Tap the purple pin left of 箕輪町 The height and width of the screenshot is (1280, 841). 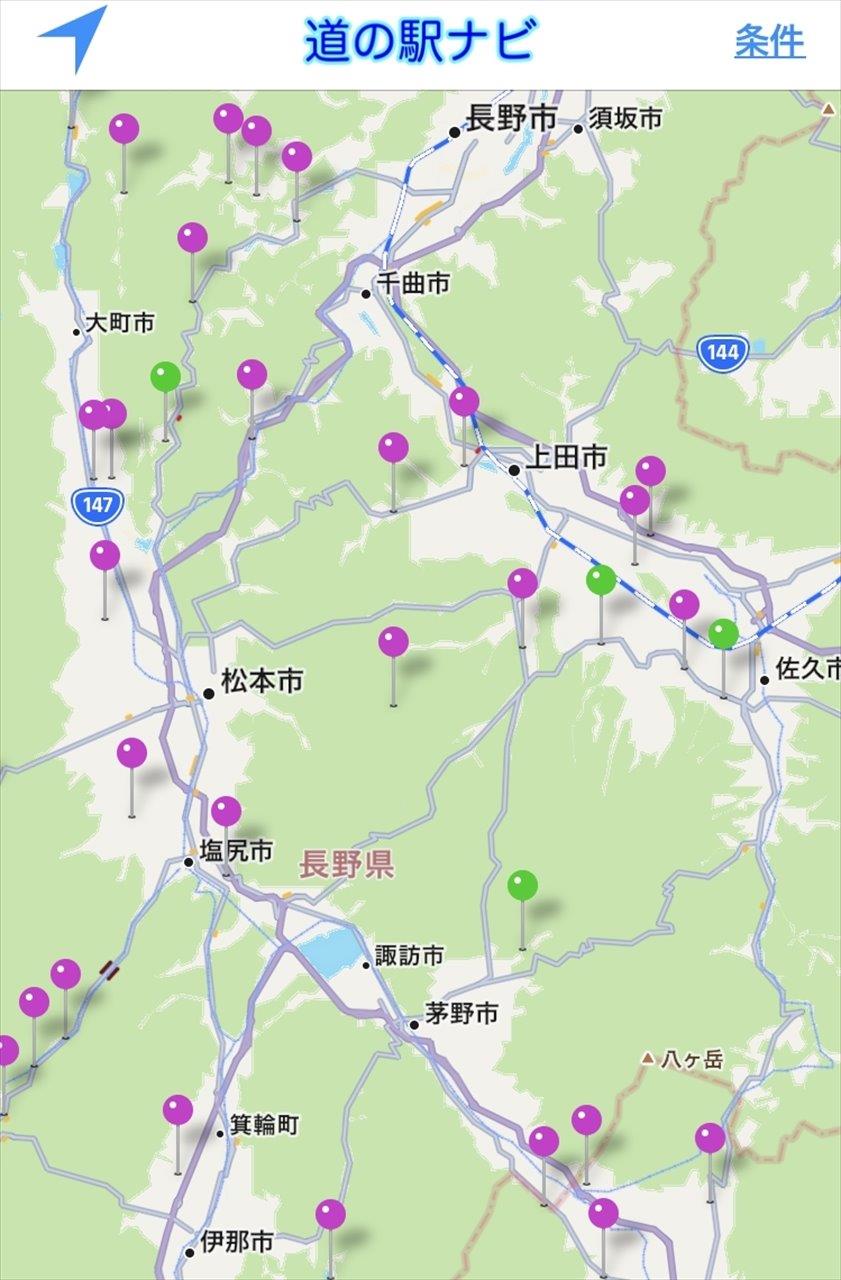tap(178, 1110)
